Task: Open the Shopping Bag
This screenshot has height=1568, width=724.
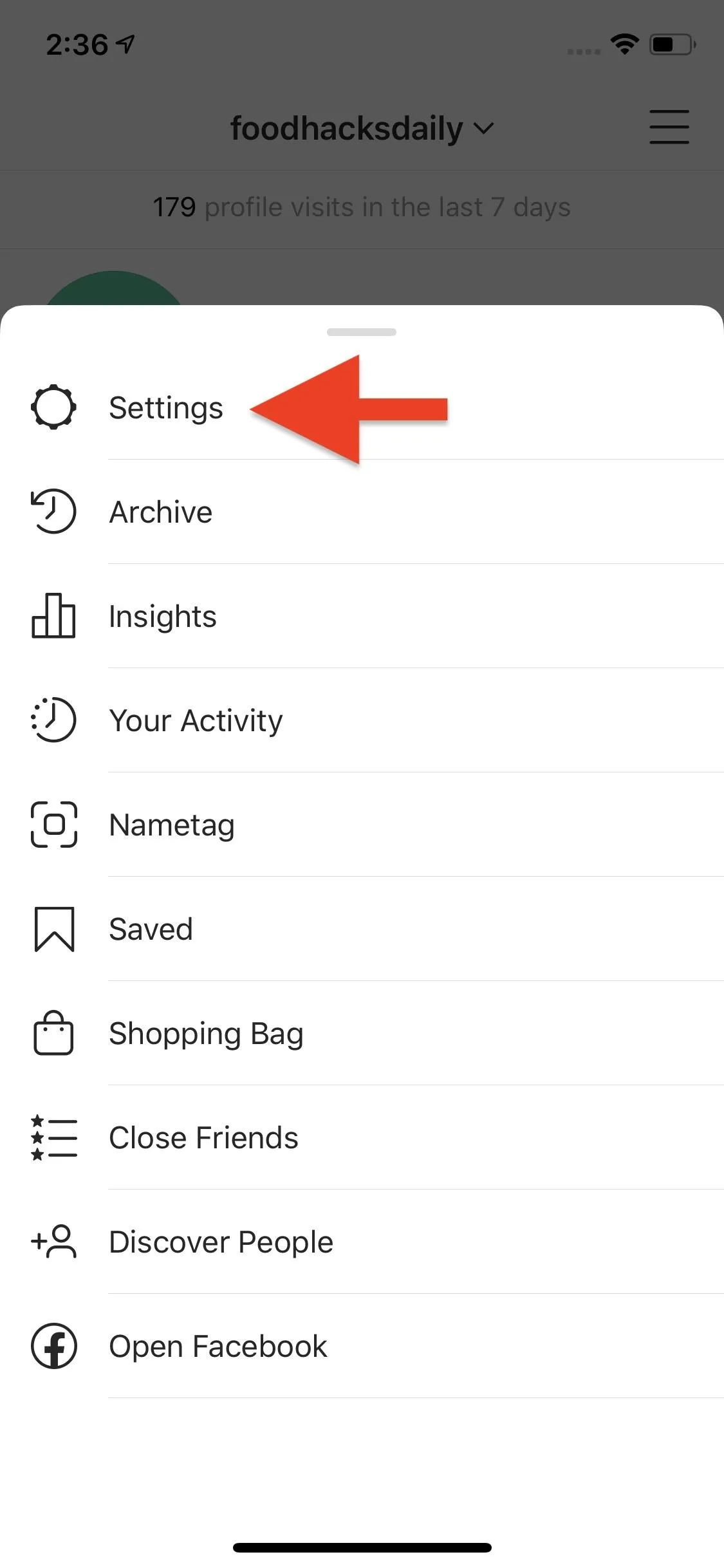Action: tap(362, 1033)
